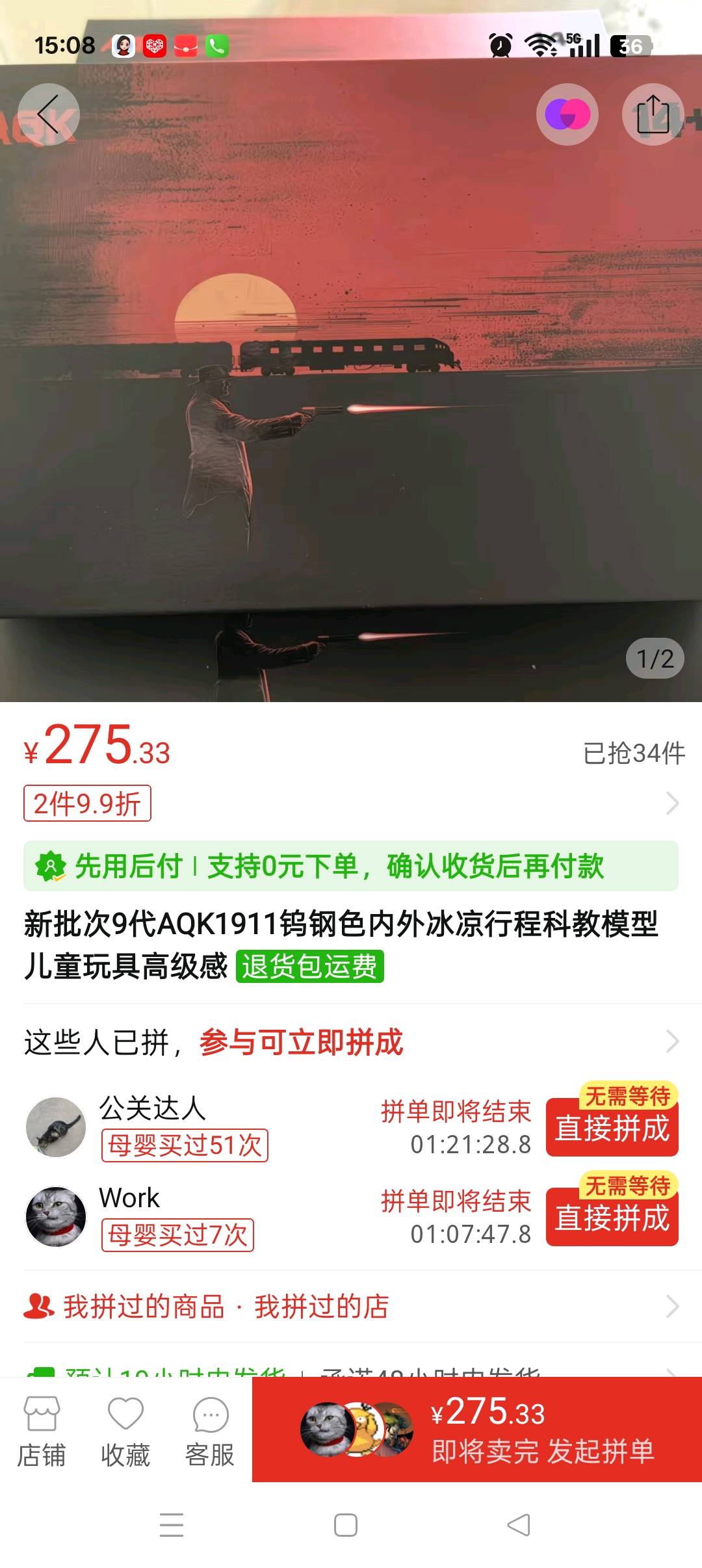This screenshot has height=1568, width=702.
Task: Contact 客服 customer service
Action: pos(210,1431)
